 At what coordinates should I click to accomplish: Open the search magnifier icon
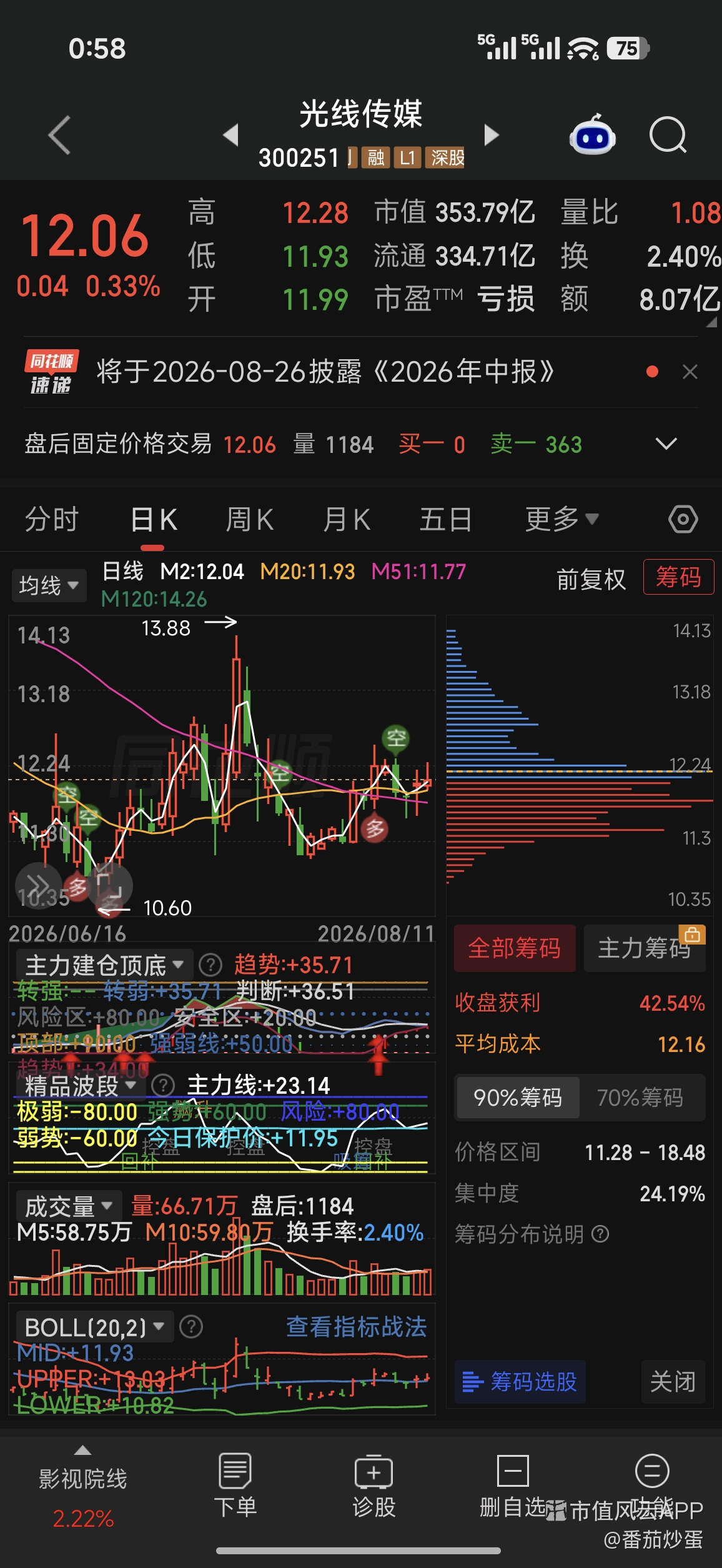pyautogui.click(x=668, y=135)
